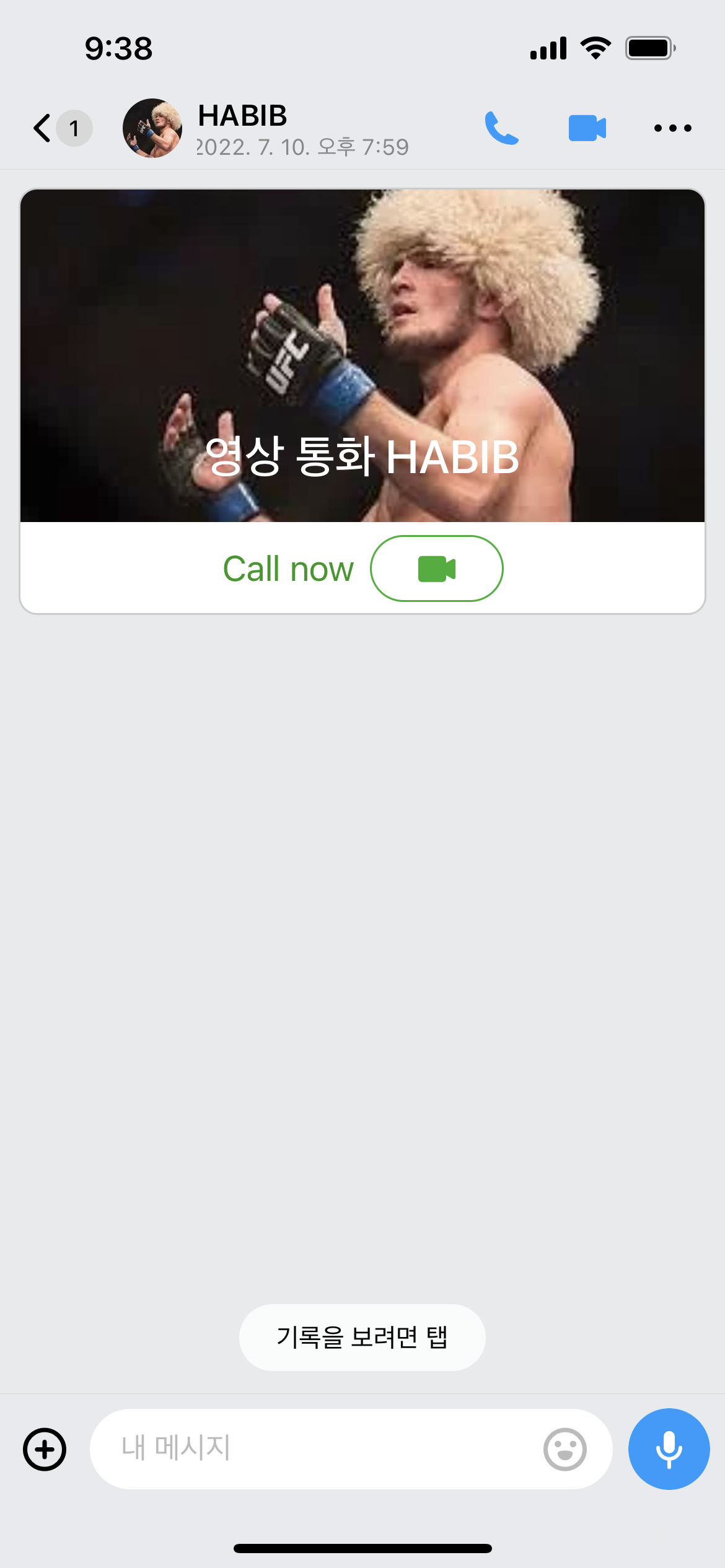
Task: Tap 기록을 보려면 탭 to view history
Action: [x=362, y=1338]
